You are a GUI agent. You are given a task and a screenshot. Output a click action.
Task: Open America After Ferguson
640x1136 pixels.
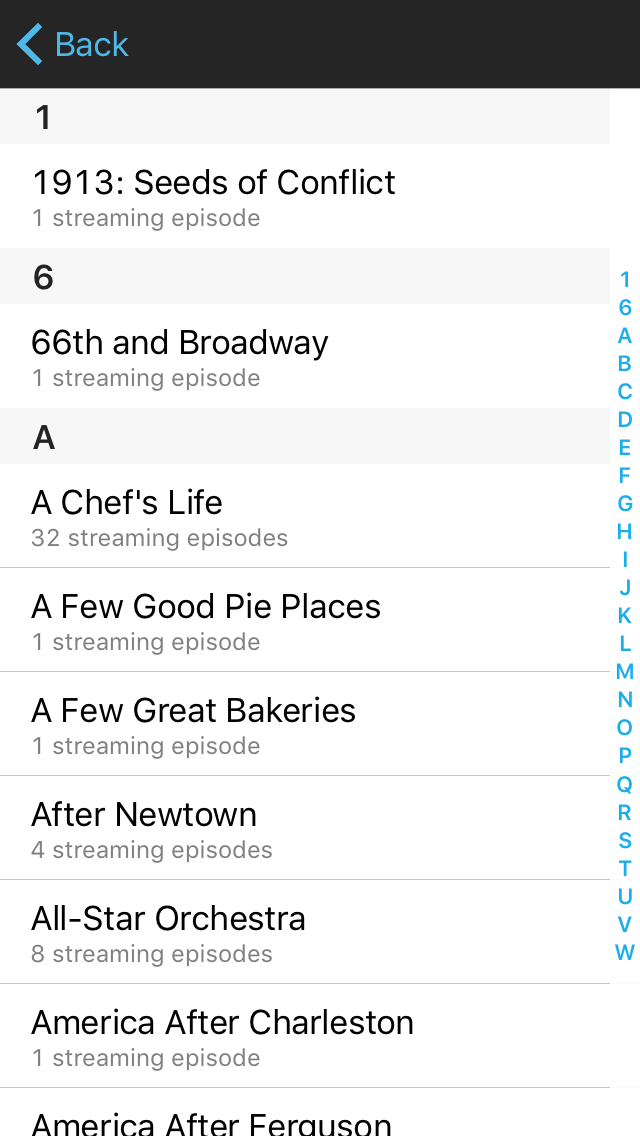[x=304, y=1112]
